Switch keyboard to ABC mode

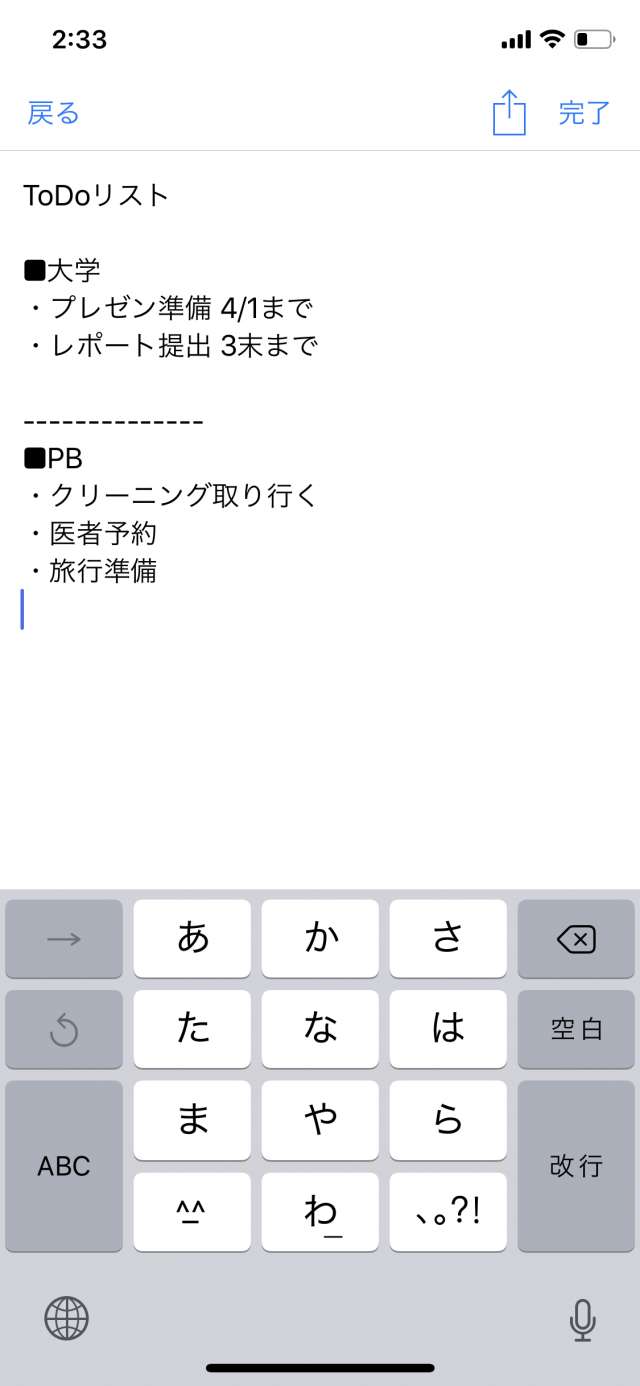[x=64, y=1165]
